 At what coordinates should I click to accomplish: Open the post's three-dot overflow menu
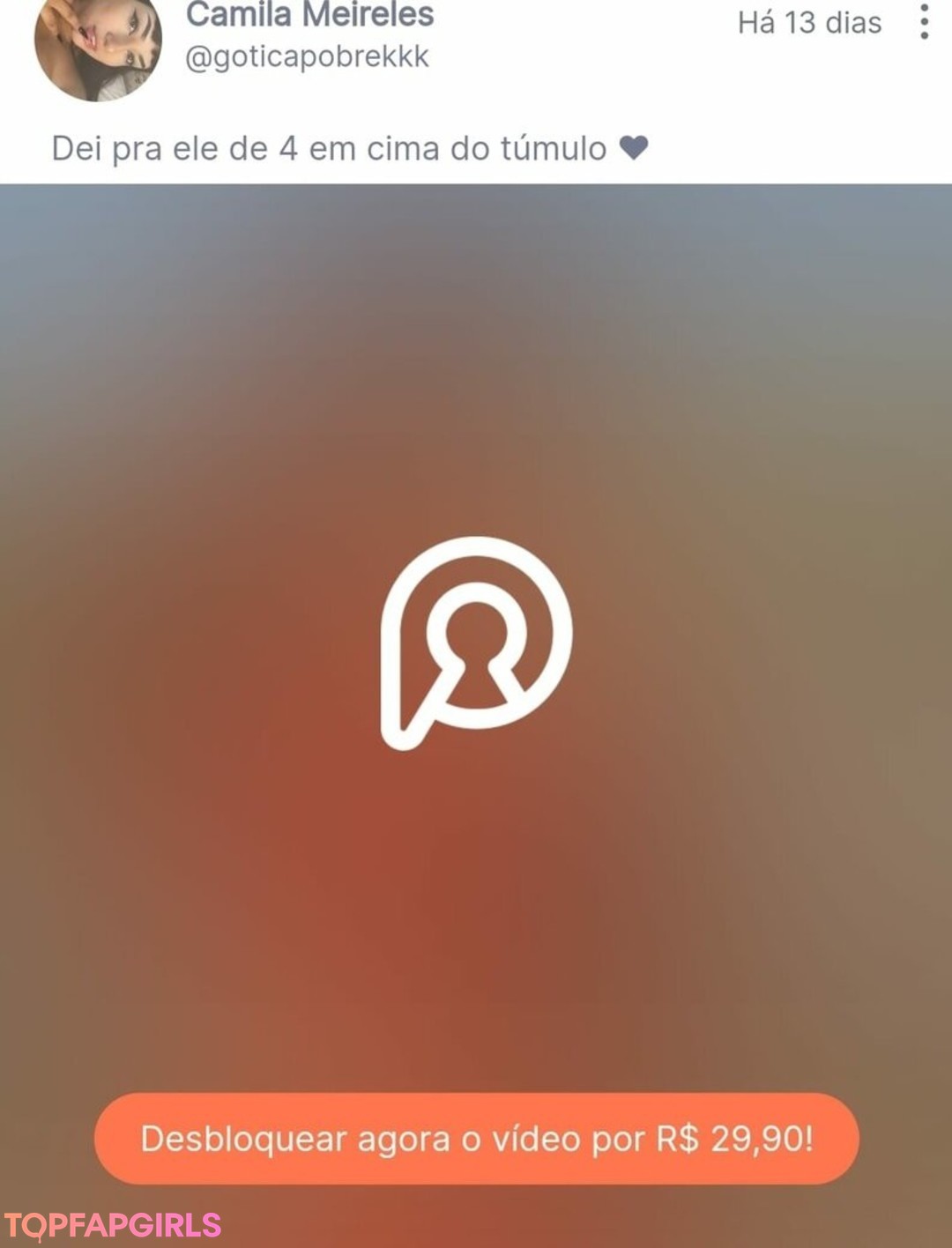[923, 22]
